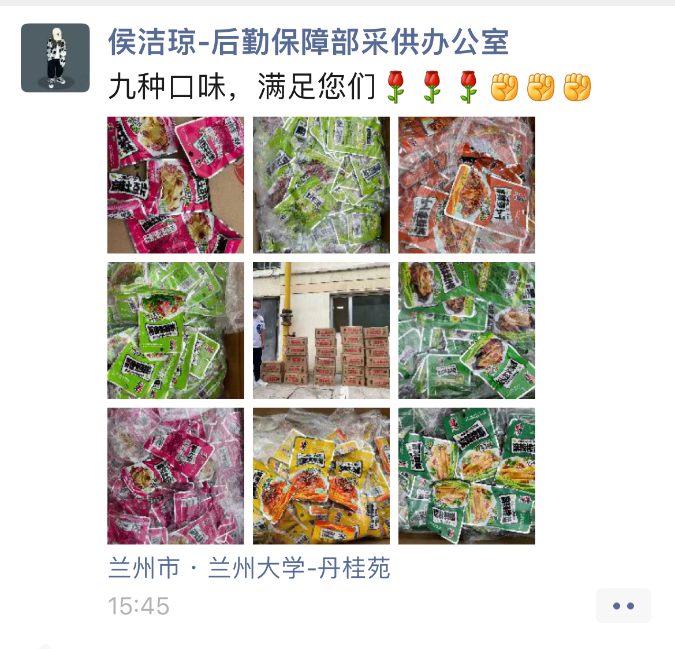
Task: Open the like and comment menu
Action: tap(623, 606)
